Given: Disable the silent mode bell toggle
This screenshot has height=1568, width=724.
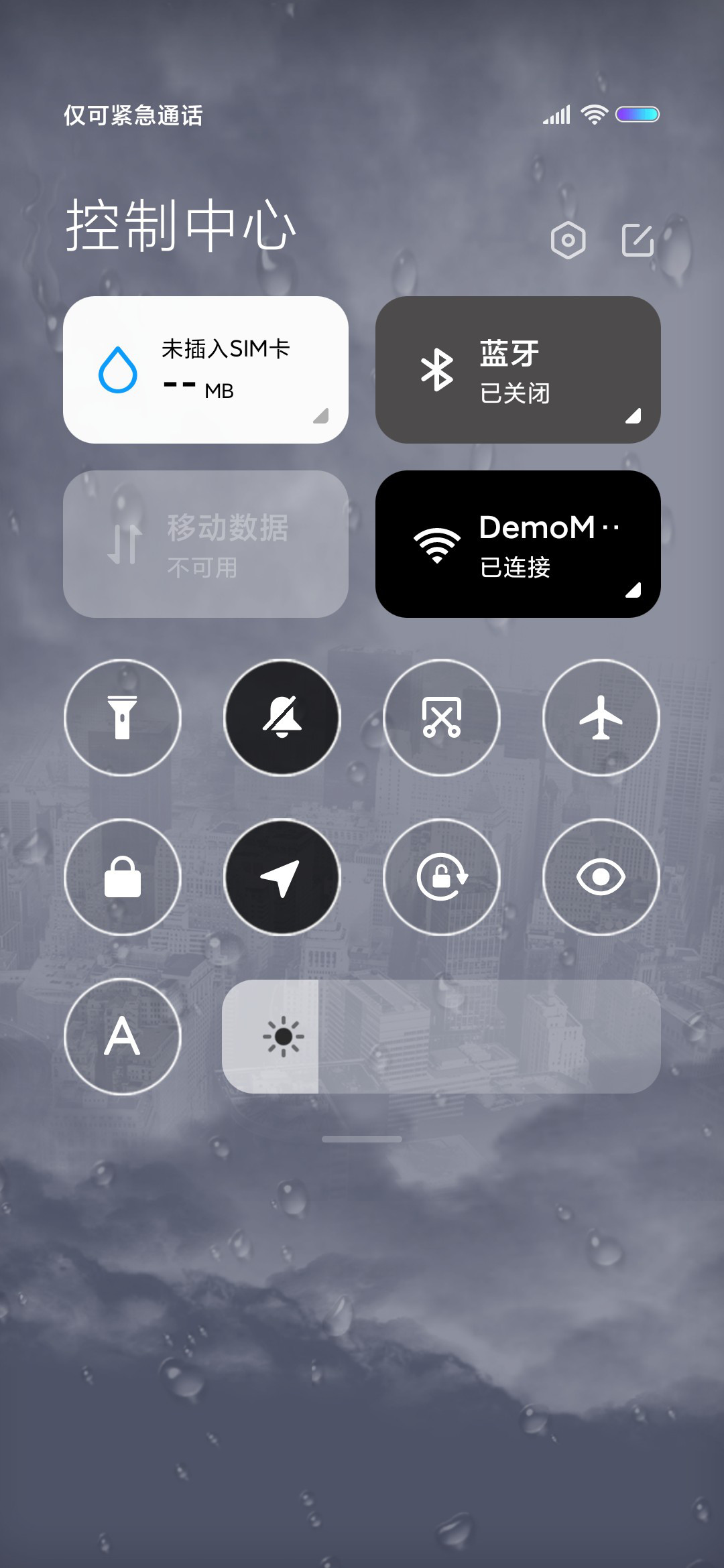Looking at the screenshot, I should click(x=282, y=718).
